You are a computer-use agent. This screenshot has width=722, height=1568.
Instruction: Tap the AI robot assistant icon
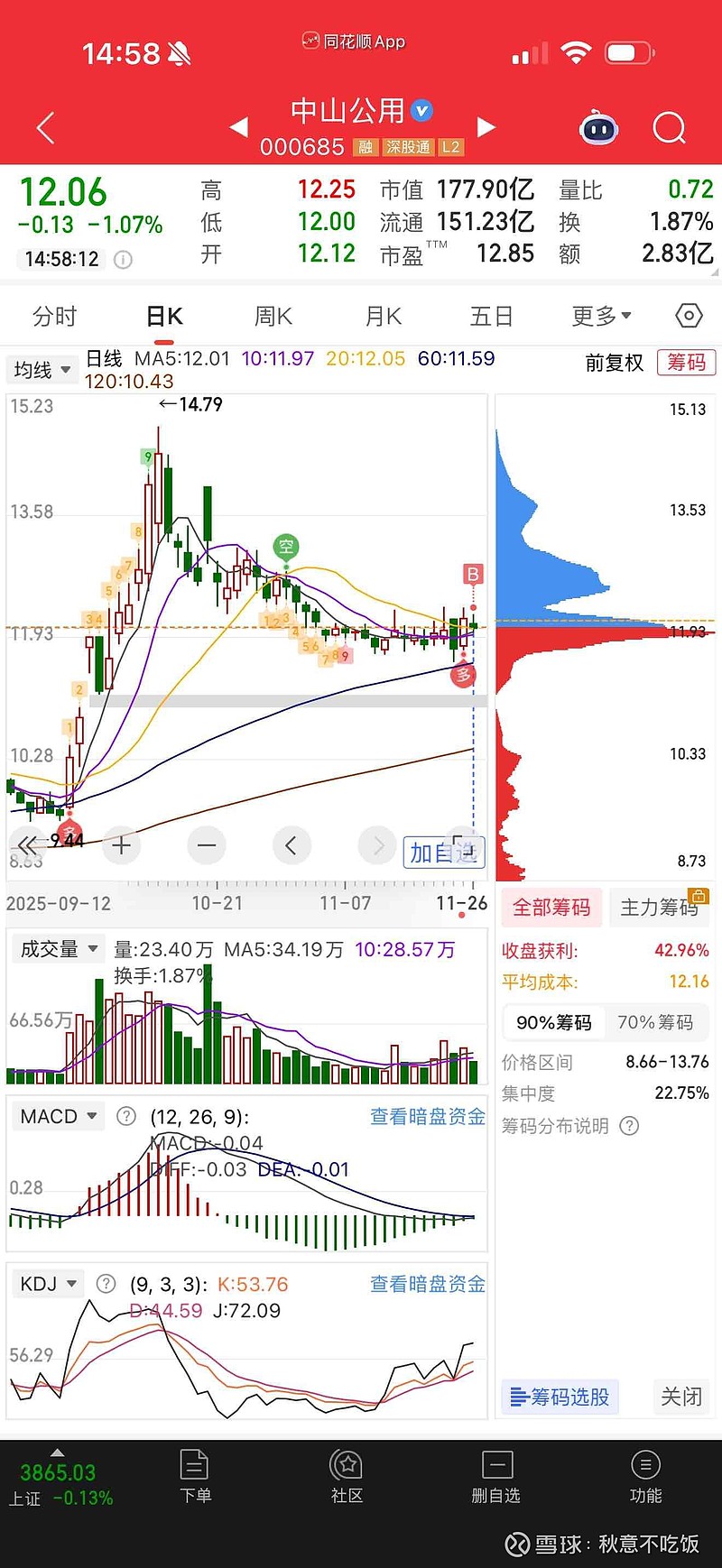(598, 128)
